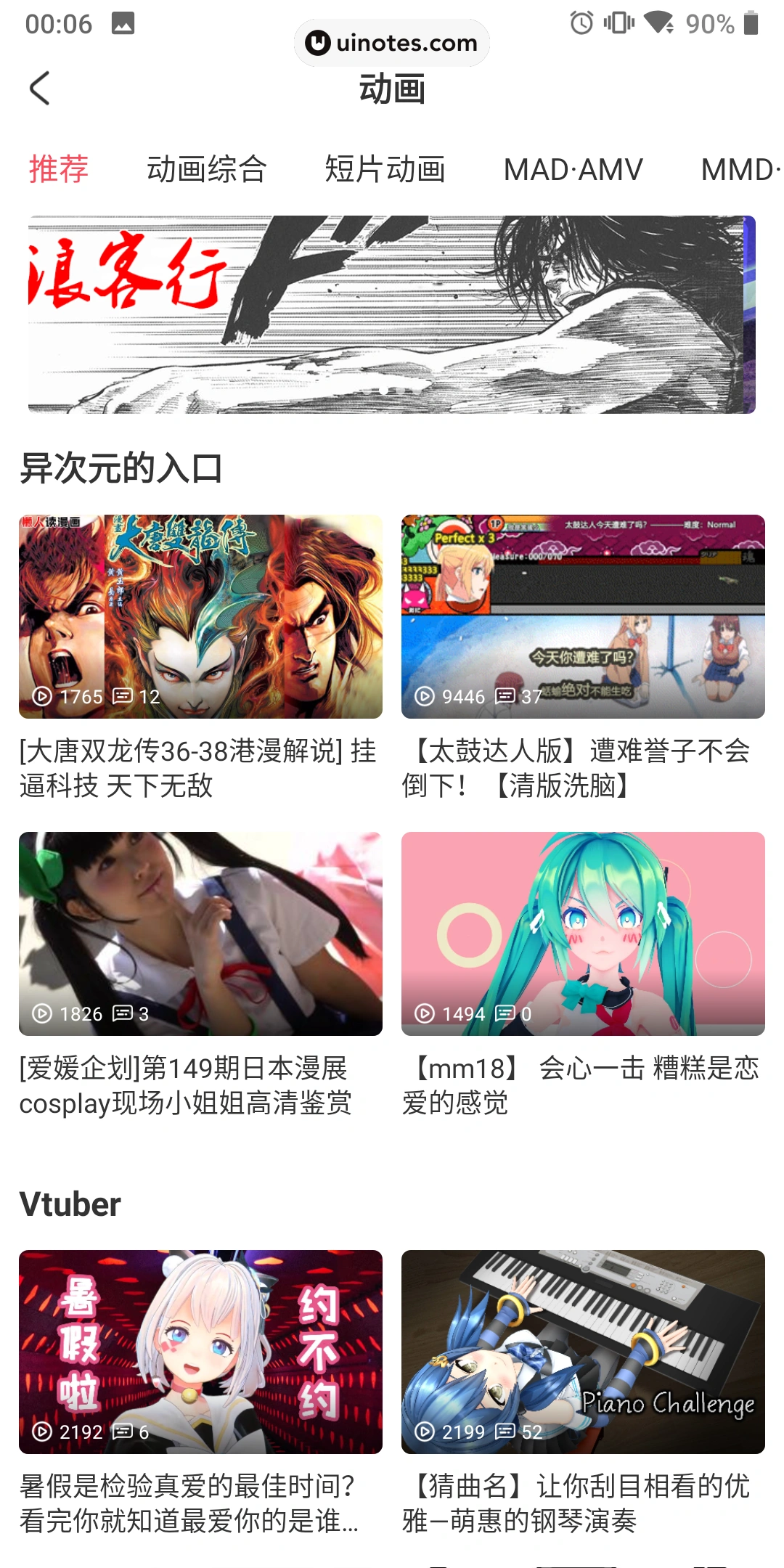Open the 浪客行 manga banner
This screenshot has height=1568, width=784.
click(391, 314)
